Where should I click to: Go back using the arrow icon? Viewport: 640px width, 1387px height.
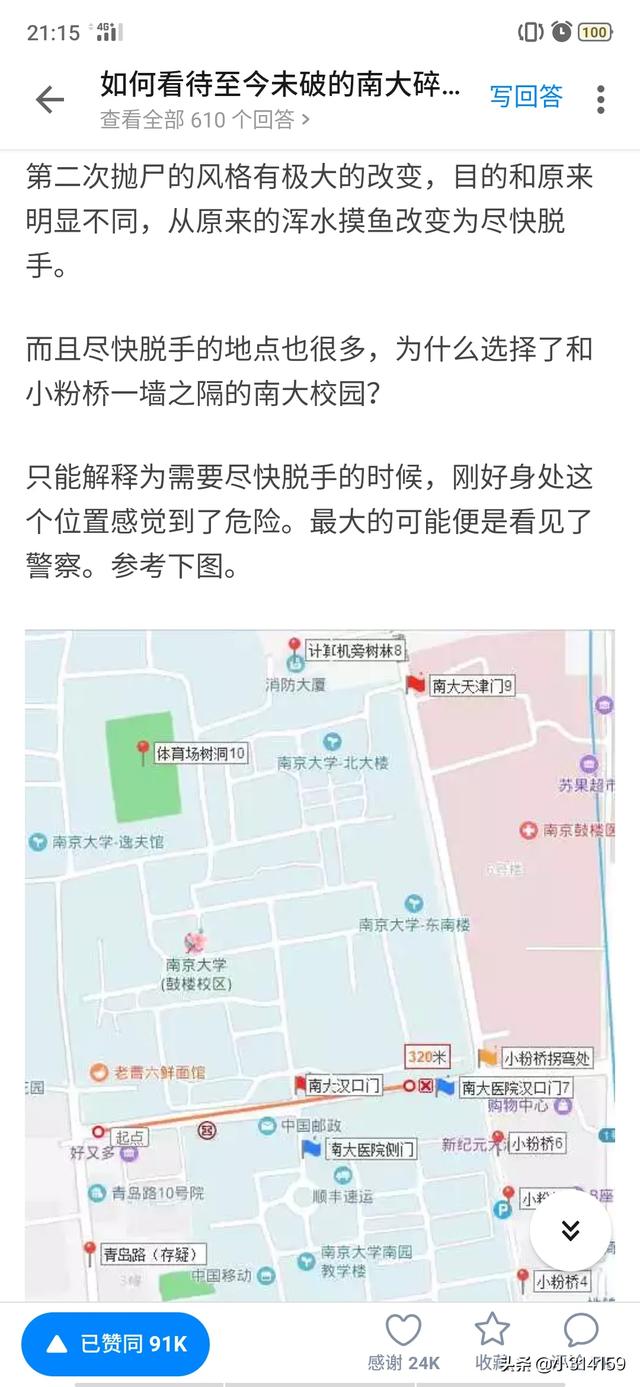49,99
